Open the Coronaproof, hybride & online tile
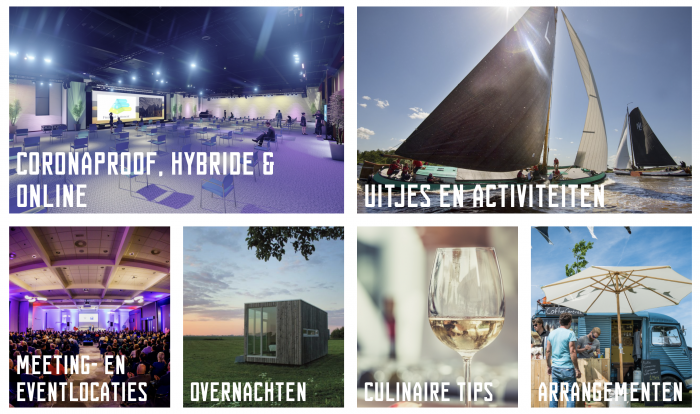The image size is (700, 414). point(176,110)
